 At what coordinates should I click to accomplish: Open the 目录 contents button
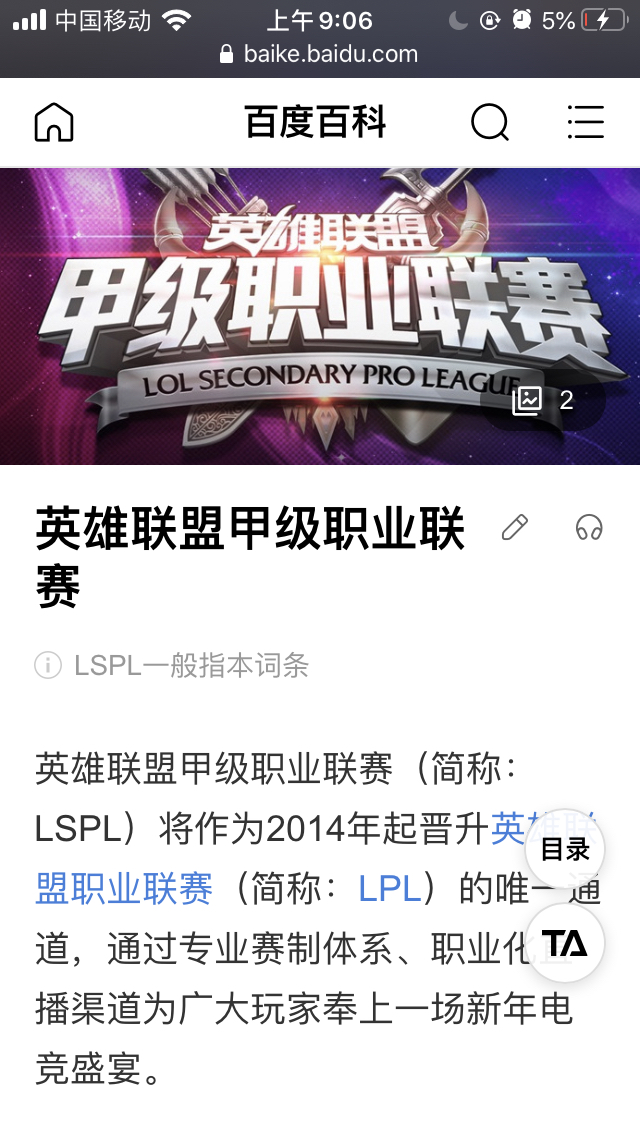565,850
